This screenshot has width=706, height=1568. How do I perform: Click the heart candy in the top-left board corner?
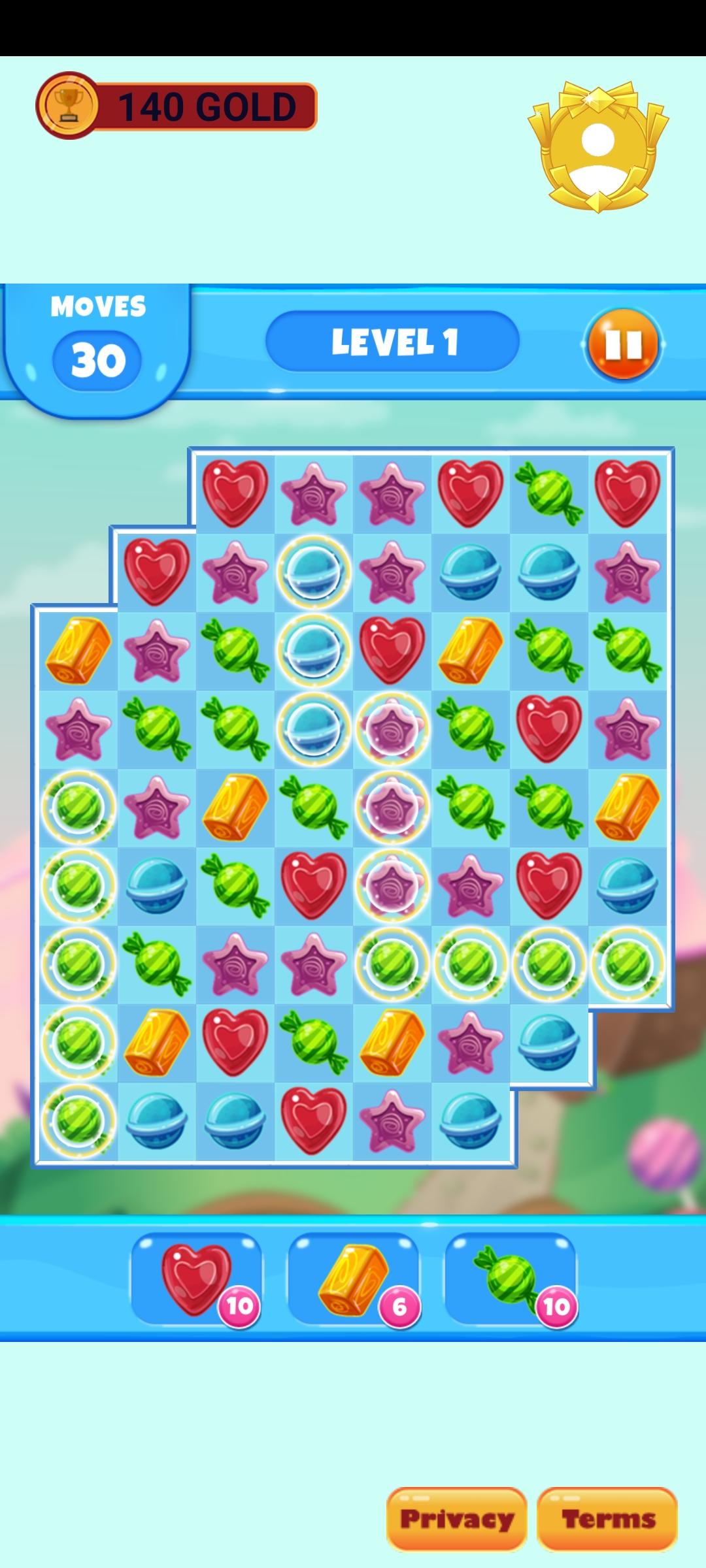click(235, 495)
